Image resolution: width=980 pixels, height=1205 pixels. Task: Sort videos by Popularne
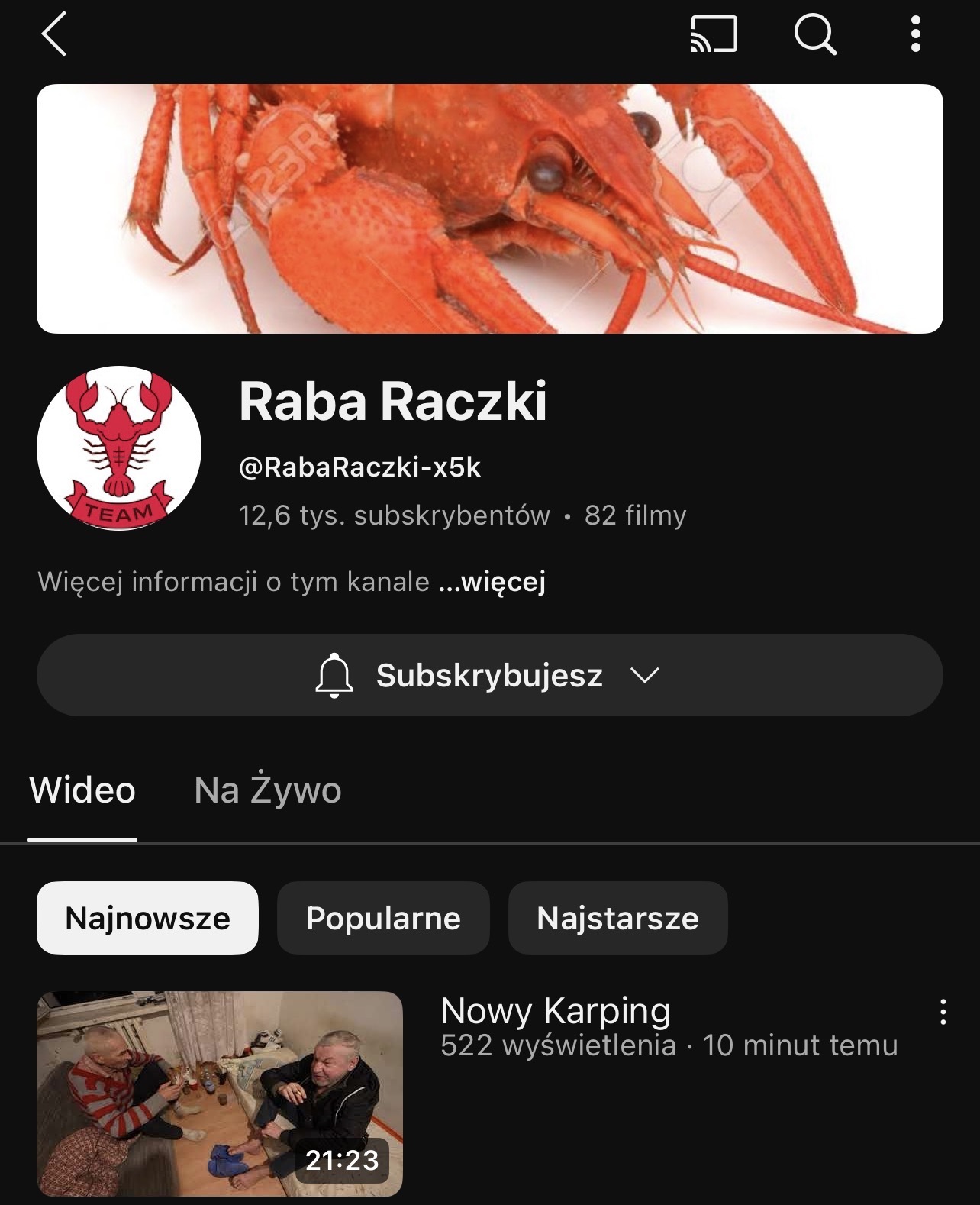(383, 918)
